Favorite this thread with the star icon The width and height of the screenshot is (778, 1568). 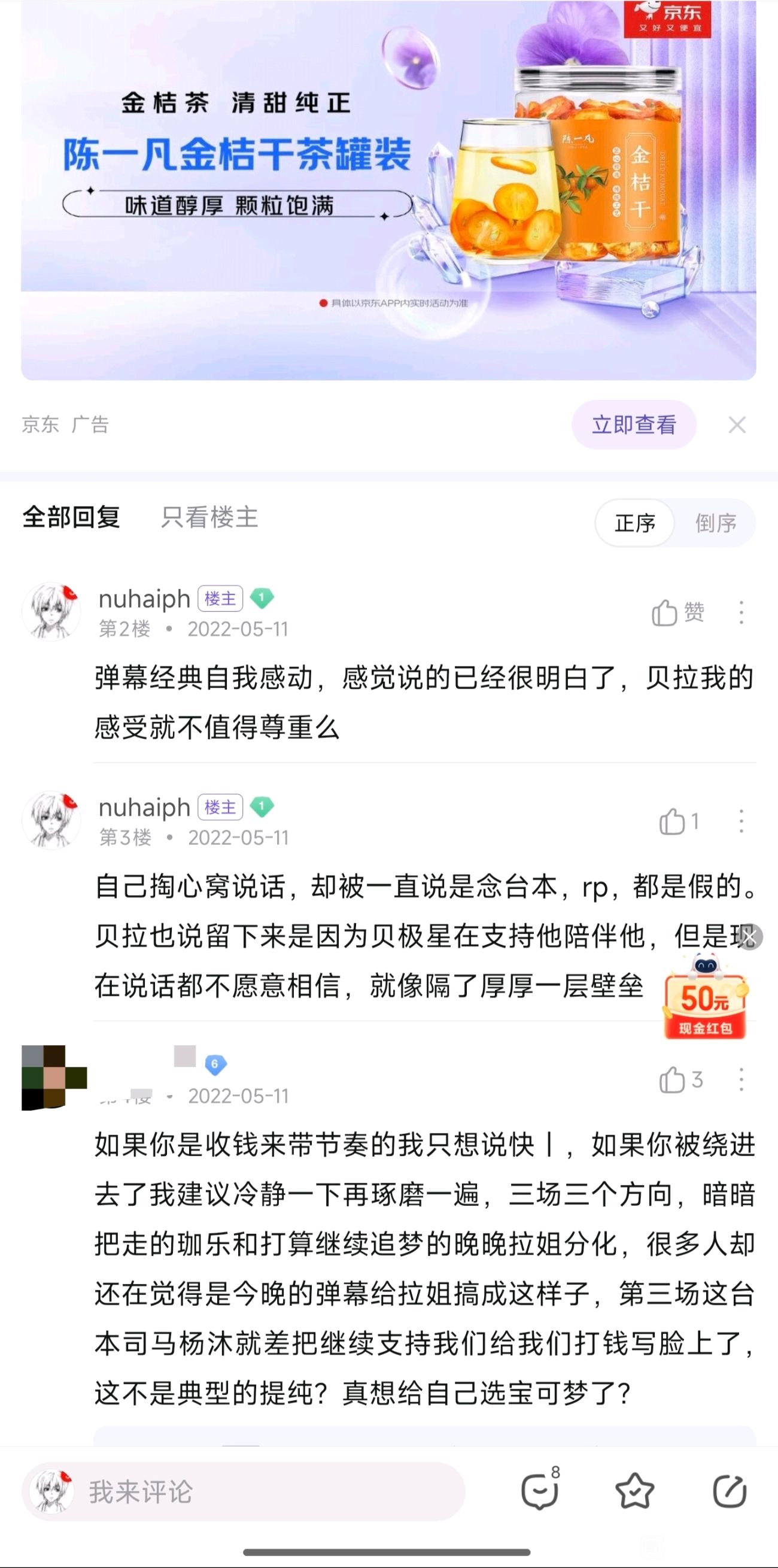(634, 1492)
